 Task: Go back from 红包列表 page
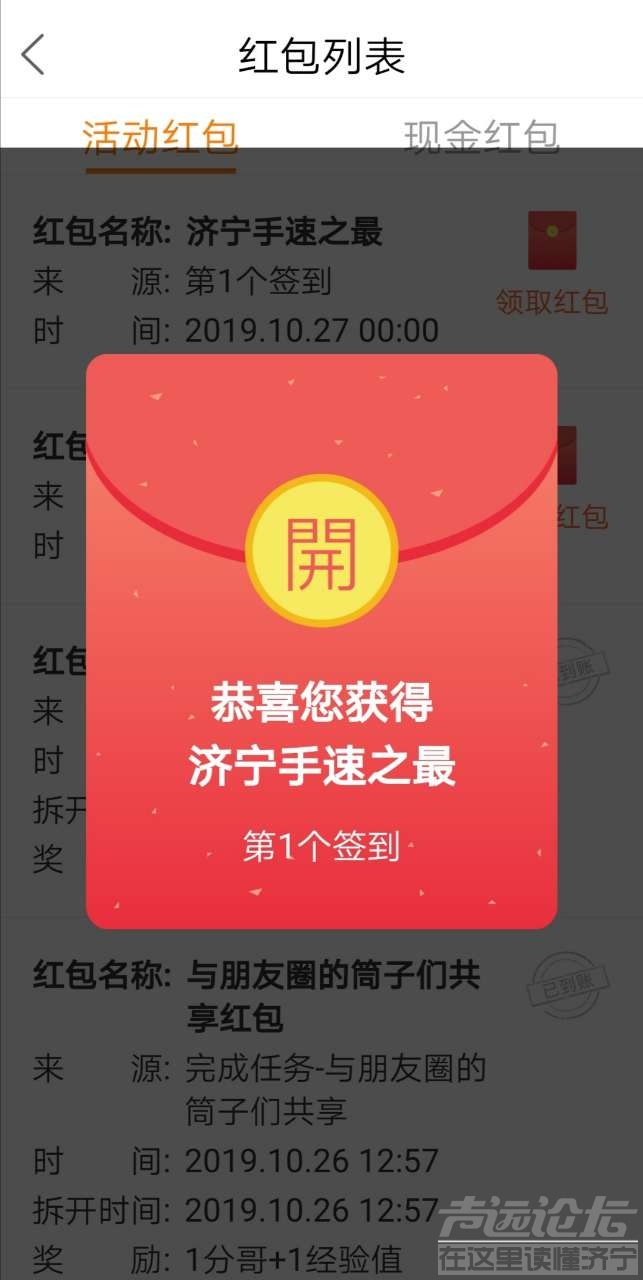[34, 54]
